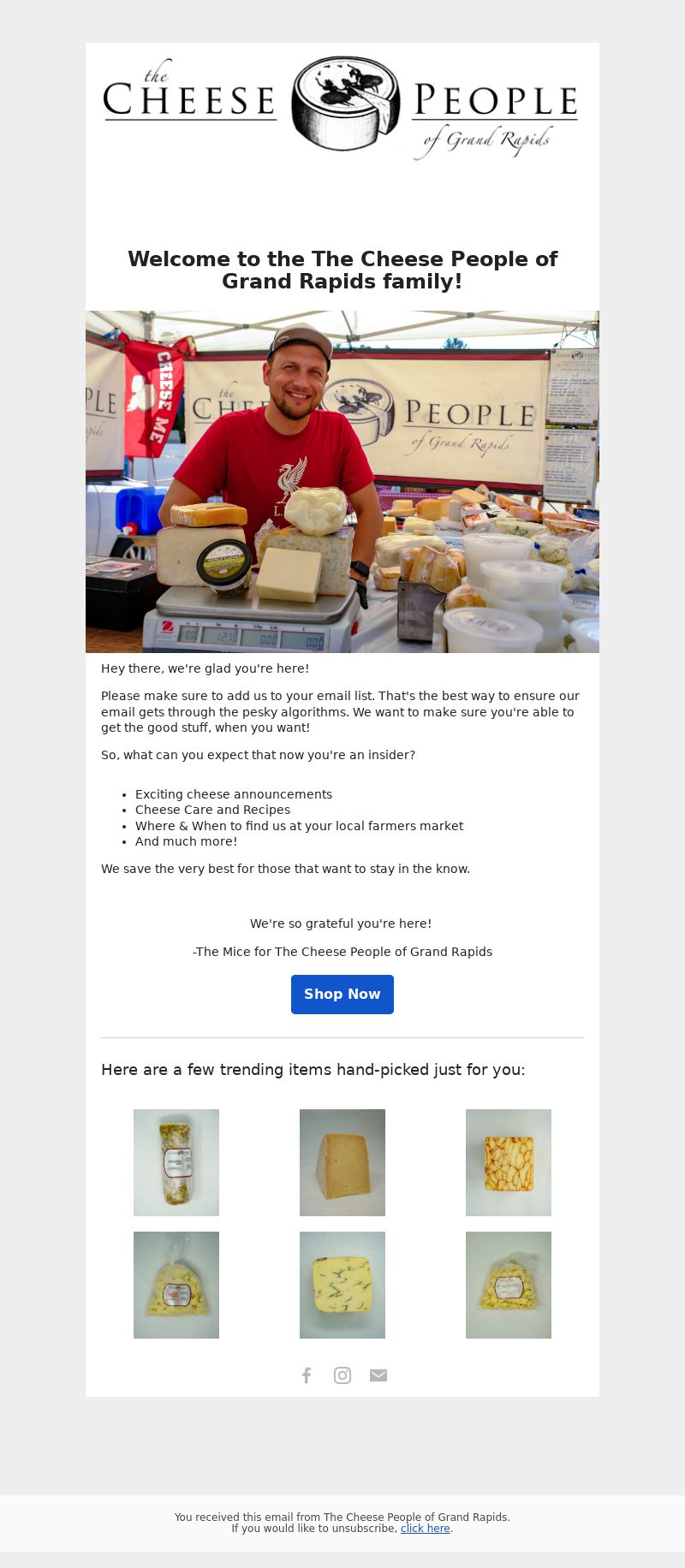Image resolution: width=685 pixels, height=1568 pixels.
Task: Open the herb-coated cheese log product
Action: coord(176,1162)
